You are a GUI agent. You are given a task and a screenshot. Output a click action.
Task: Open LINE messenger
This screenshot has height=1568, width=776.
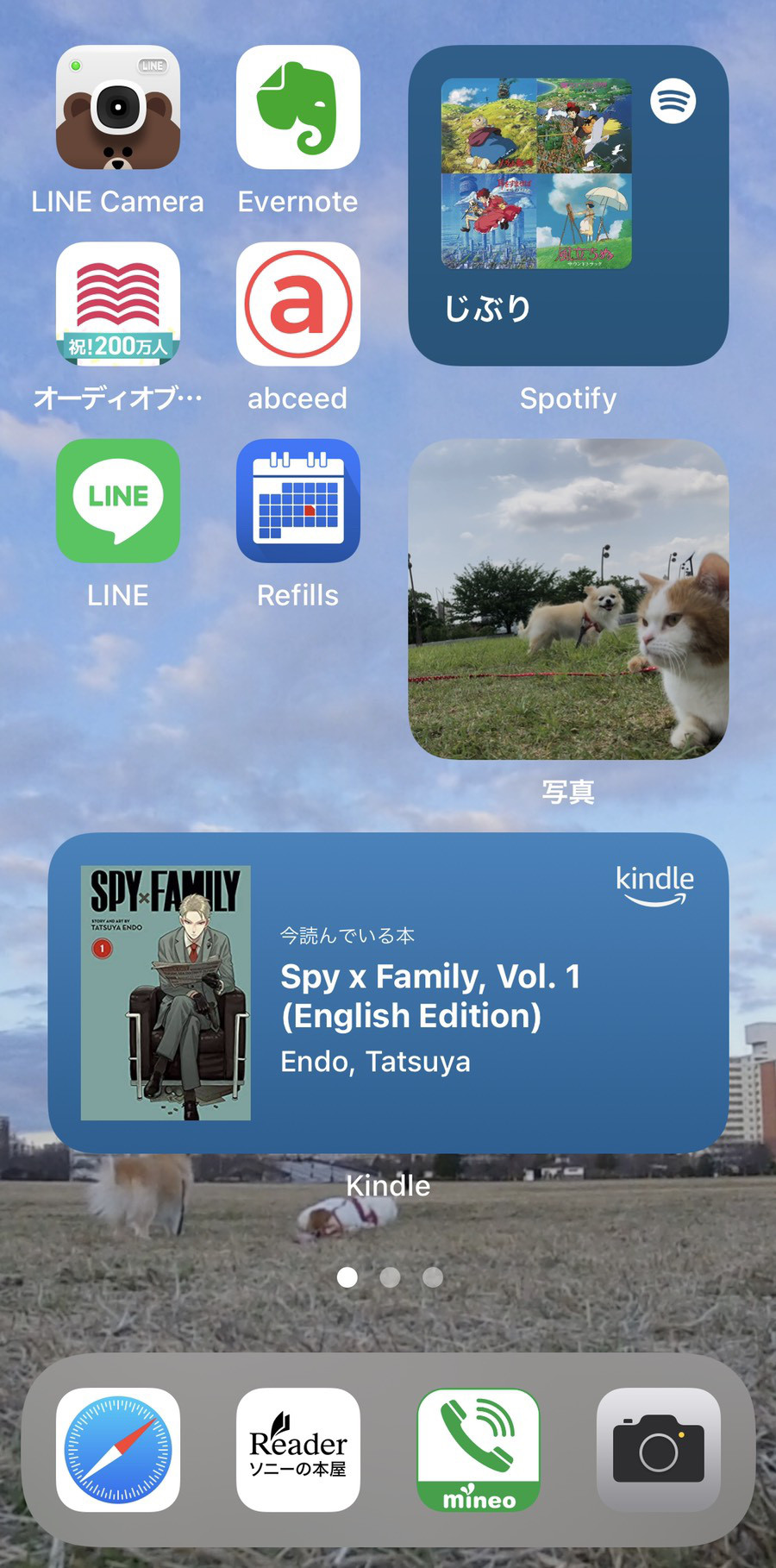tap(118, 501)
